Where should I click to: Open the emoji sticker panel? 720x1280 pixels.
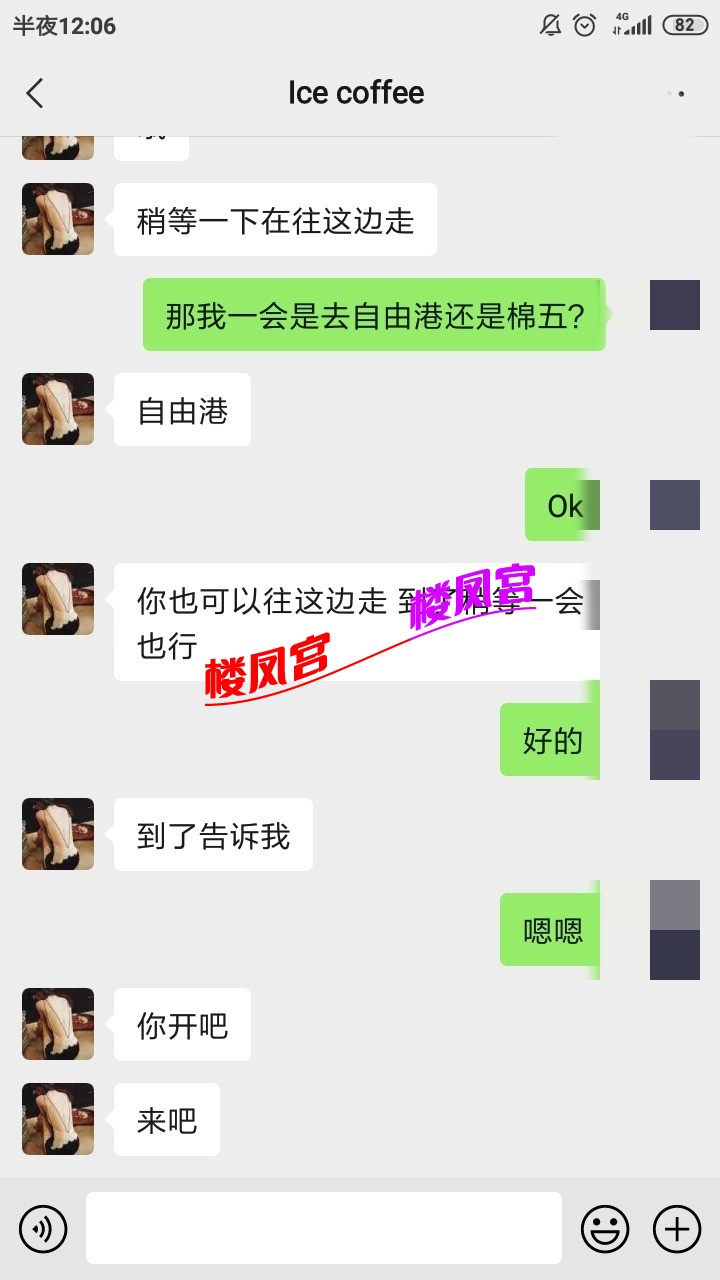pyautogui.click(x=605, y=1228)
